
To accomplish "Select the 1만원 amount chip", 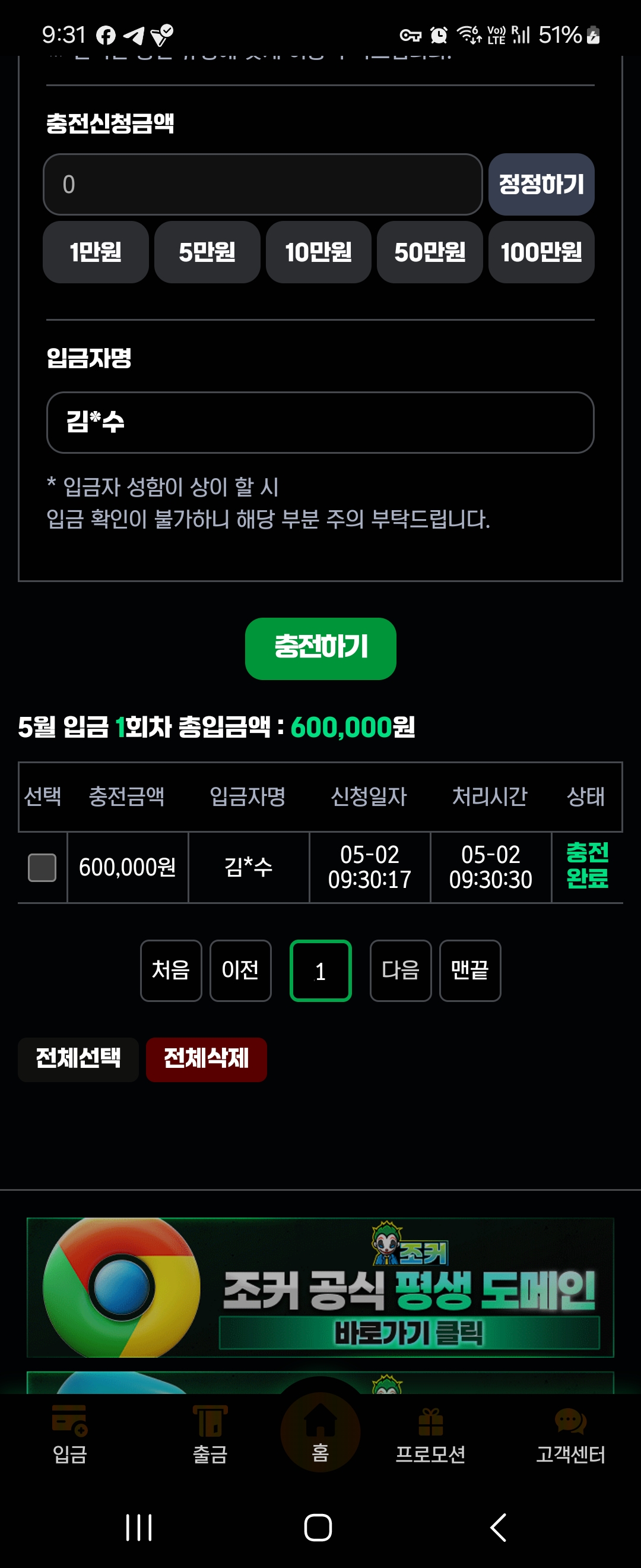I will (x=96, y=252).
